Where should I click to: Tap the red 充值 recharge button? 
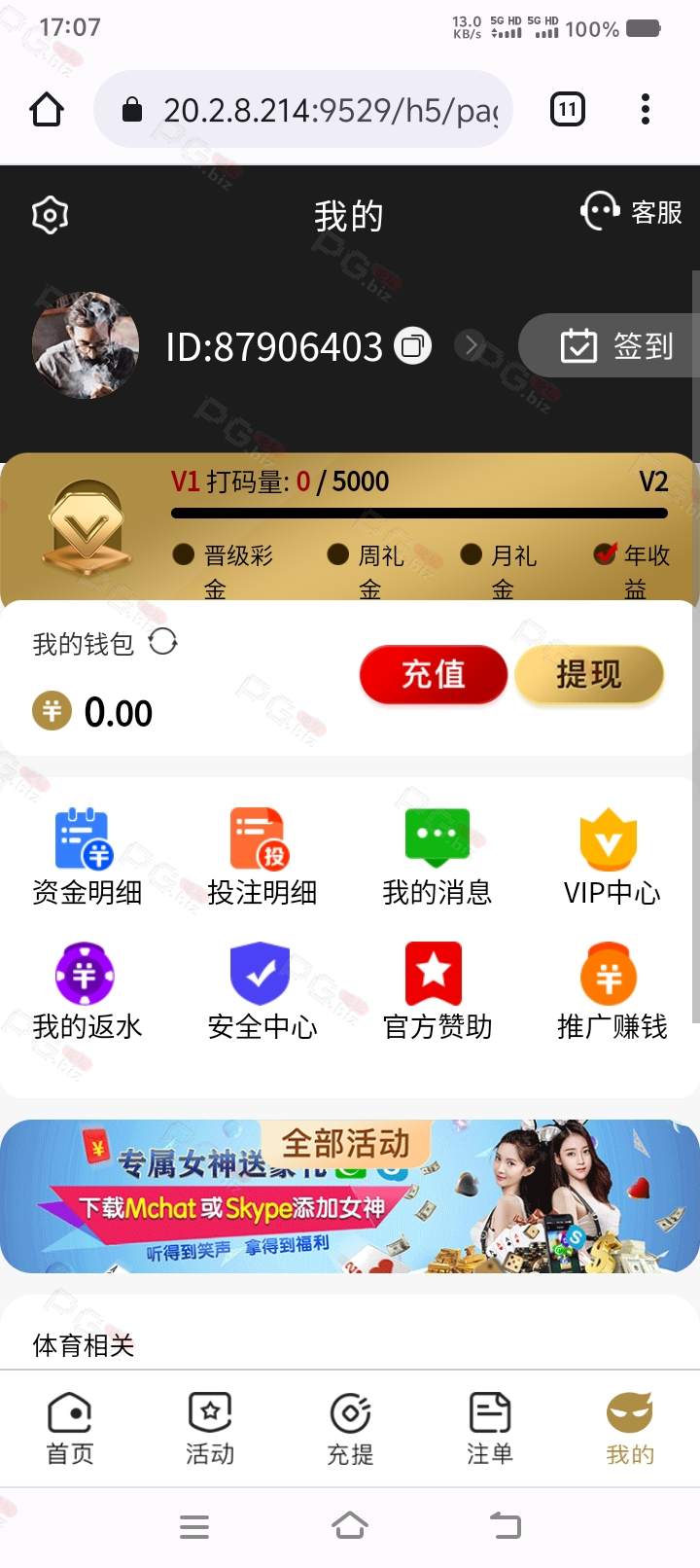coord(434,674)
